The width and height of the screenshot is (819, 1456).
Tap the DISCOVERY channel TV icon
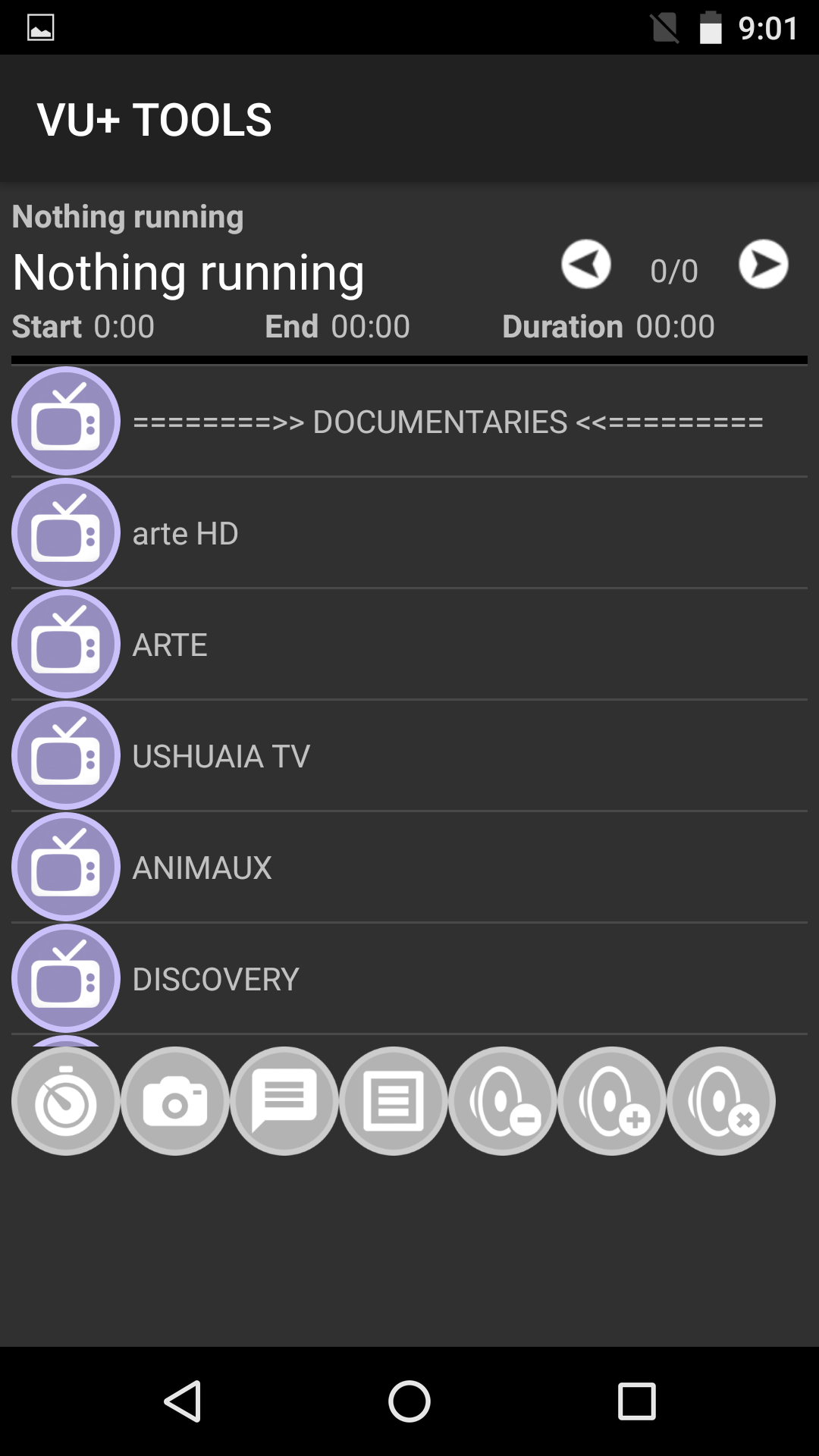click(x=66, y=978)
